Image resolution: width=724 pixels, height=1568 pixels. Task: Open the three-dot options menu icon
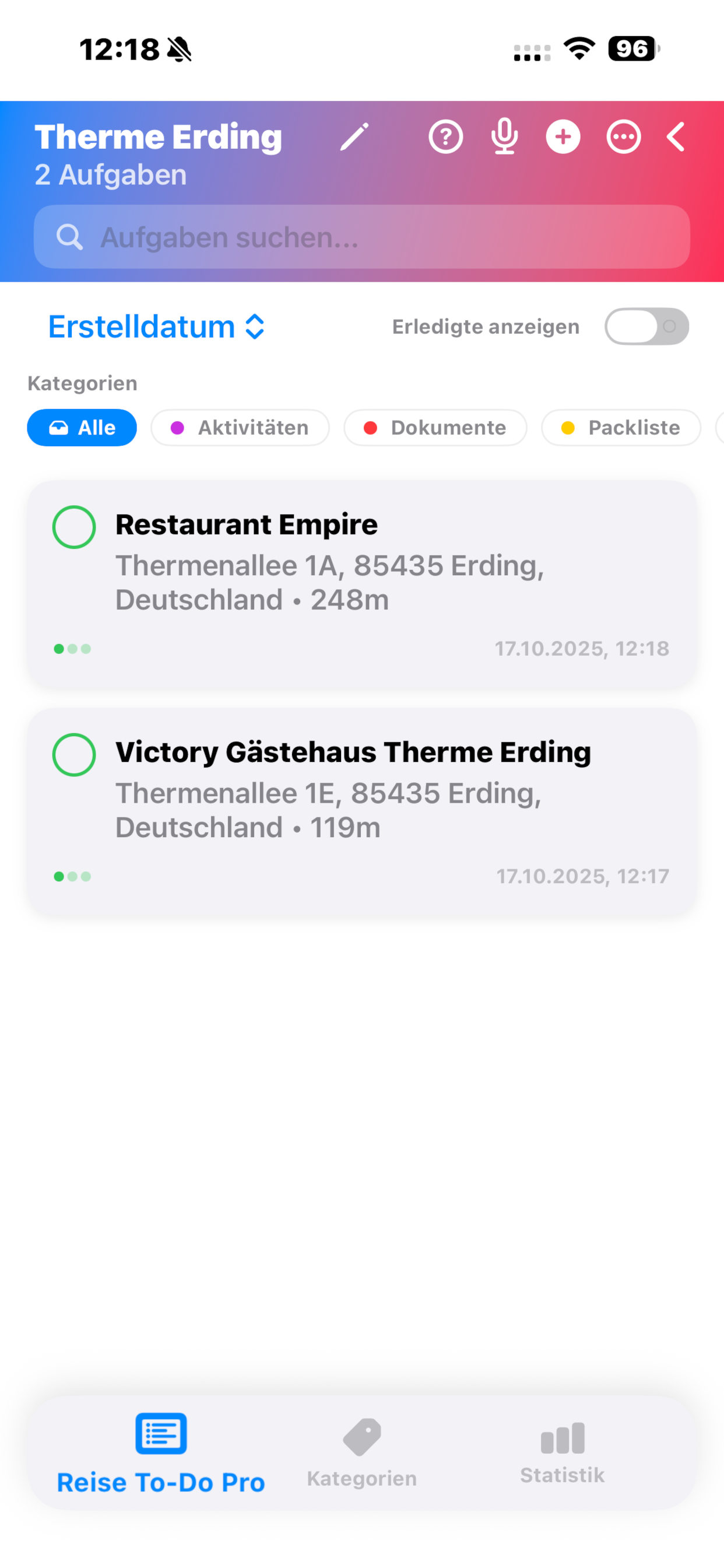623,136
